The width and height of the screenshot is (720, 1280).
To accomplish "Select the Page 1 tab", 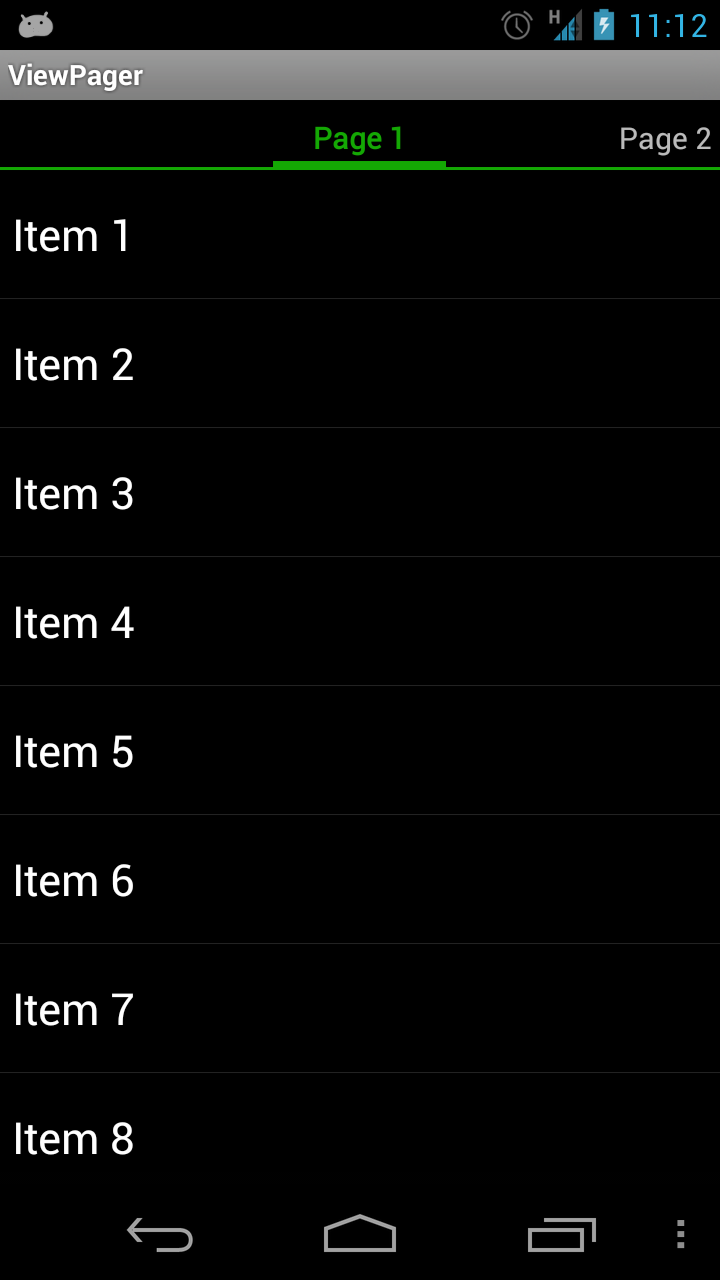I will click(359, 139).
